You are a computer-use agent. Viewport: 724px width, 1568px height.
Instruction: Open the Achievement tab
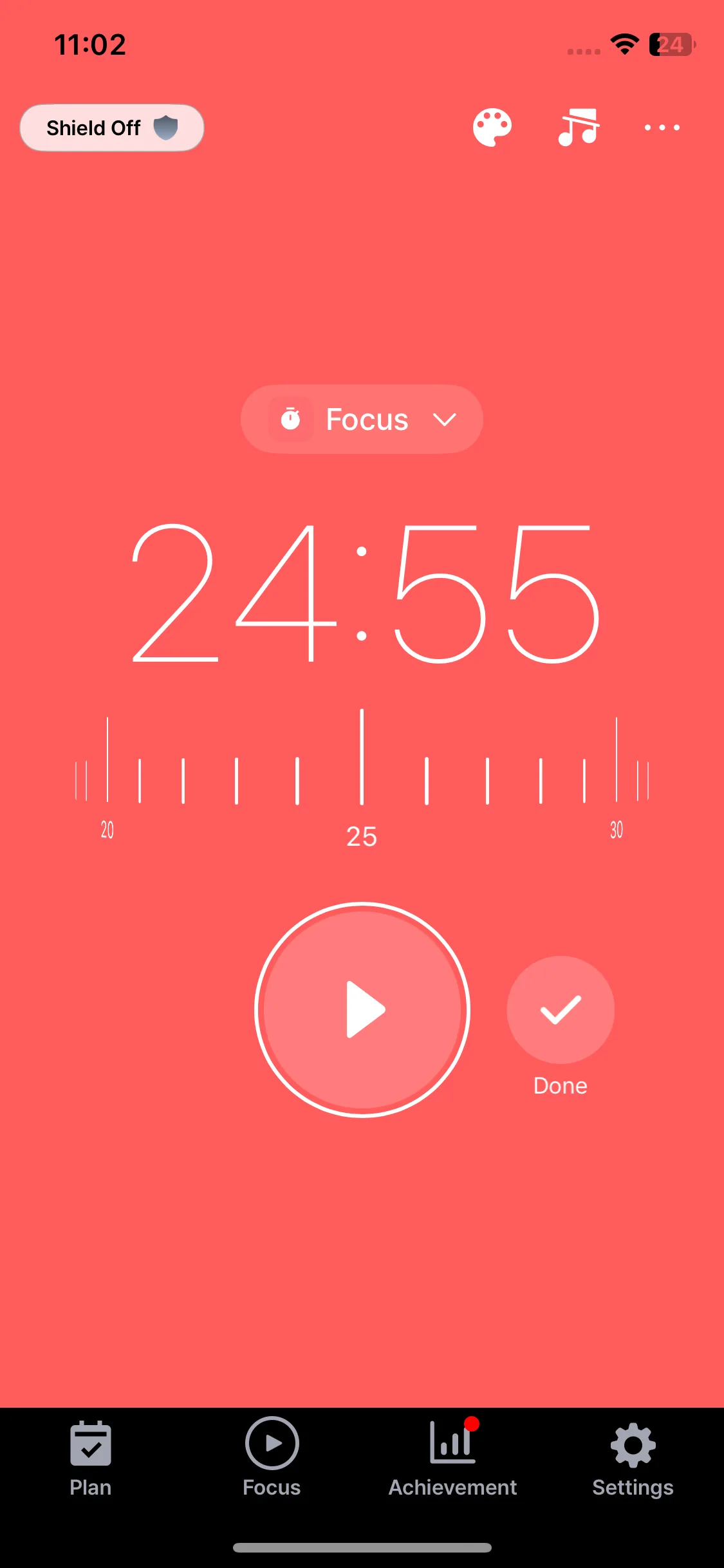452,1459
